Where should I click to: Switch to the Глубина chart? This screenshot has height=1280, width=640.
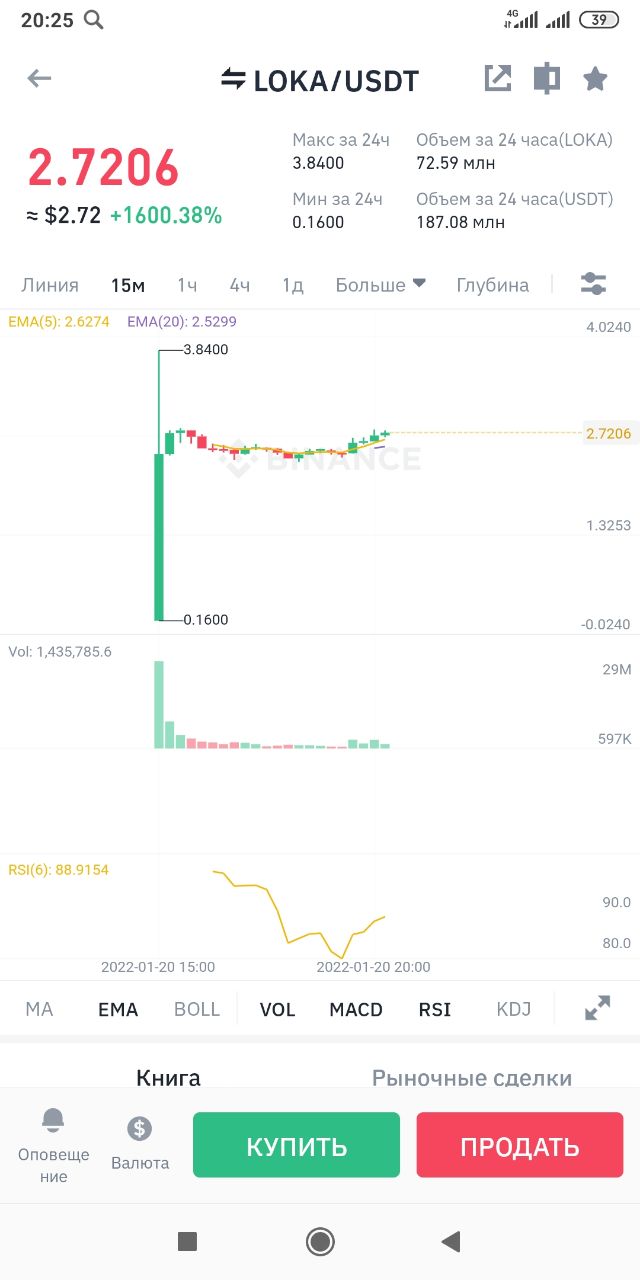click(493, 285)
